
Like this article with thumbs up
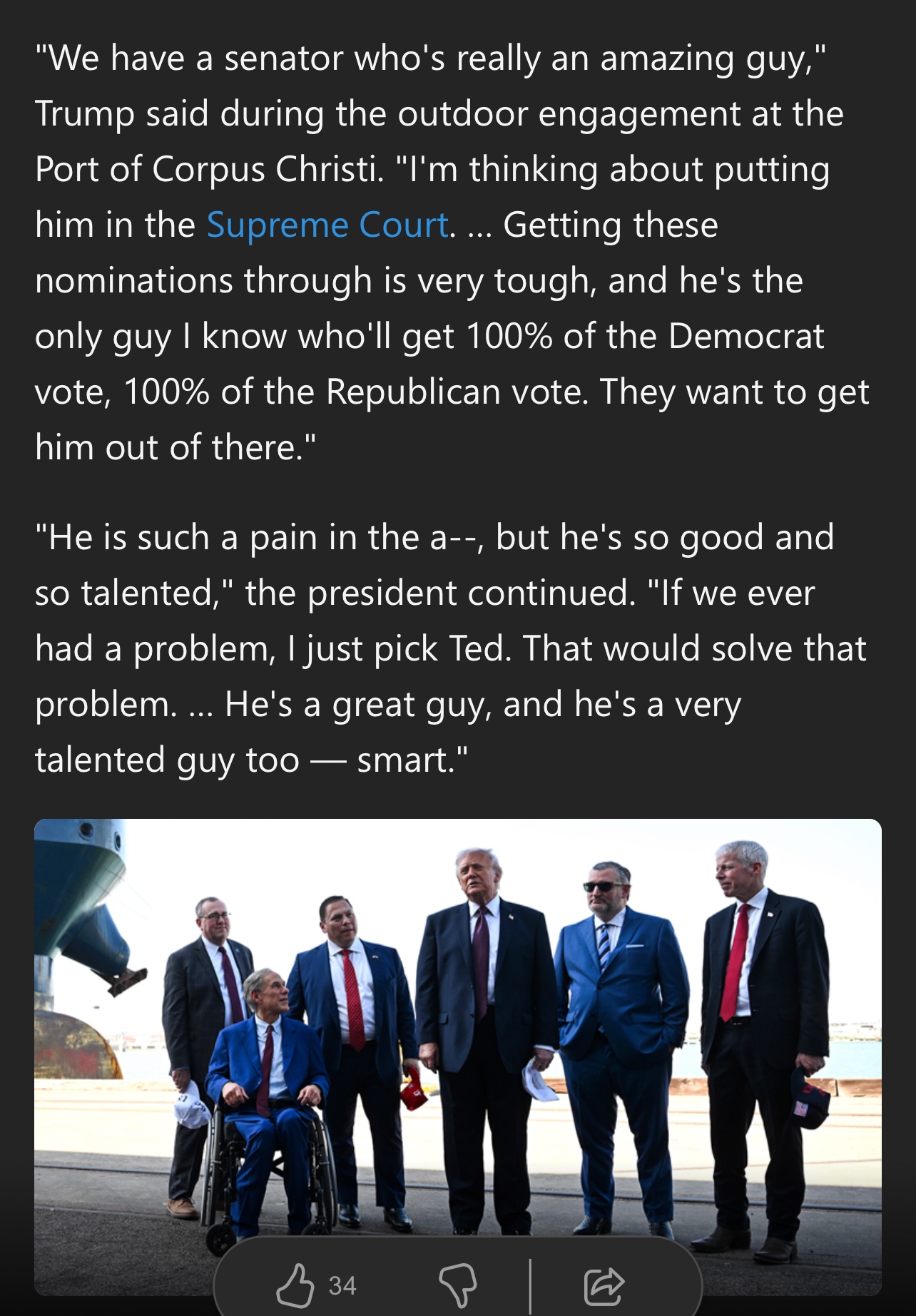(295, 1285)
